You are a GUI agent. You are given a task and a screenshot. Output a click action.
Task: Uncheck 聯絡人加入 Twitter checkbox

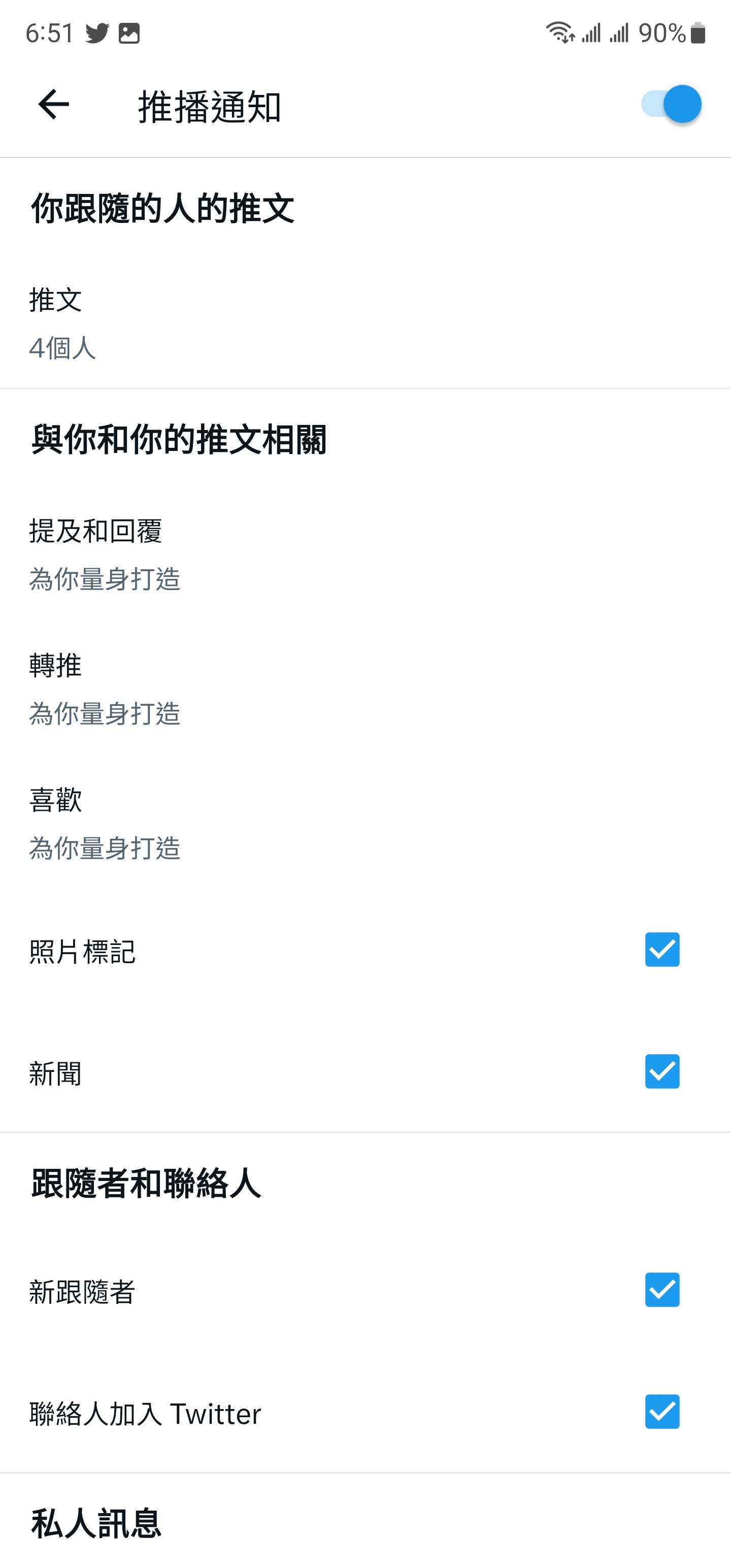click(661, 1412)
